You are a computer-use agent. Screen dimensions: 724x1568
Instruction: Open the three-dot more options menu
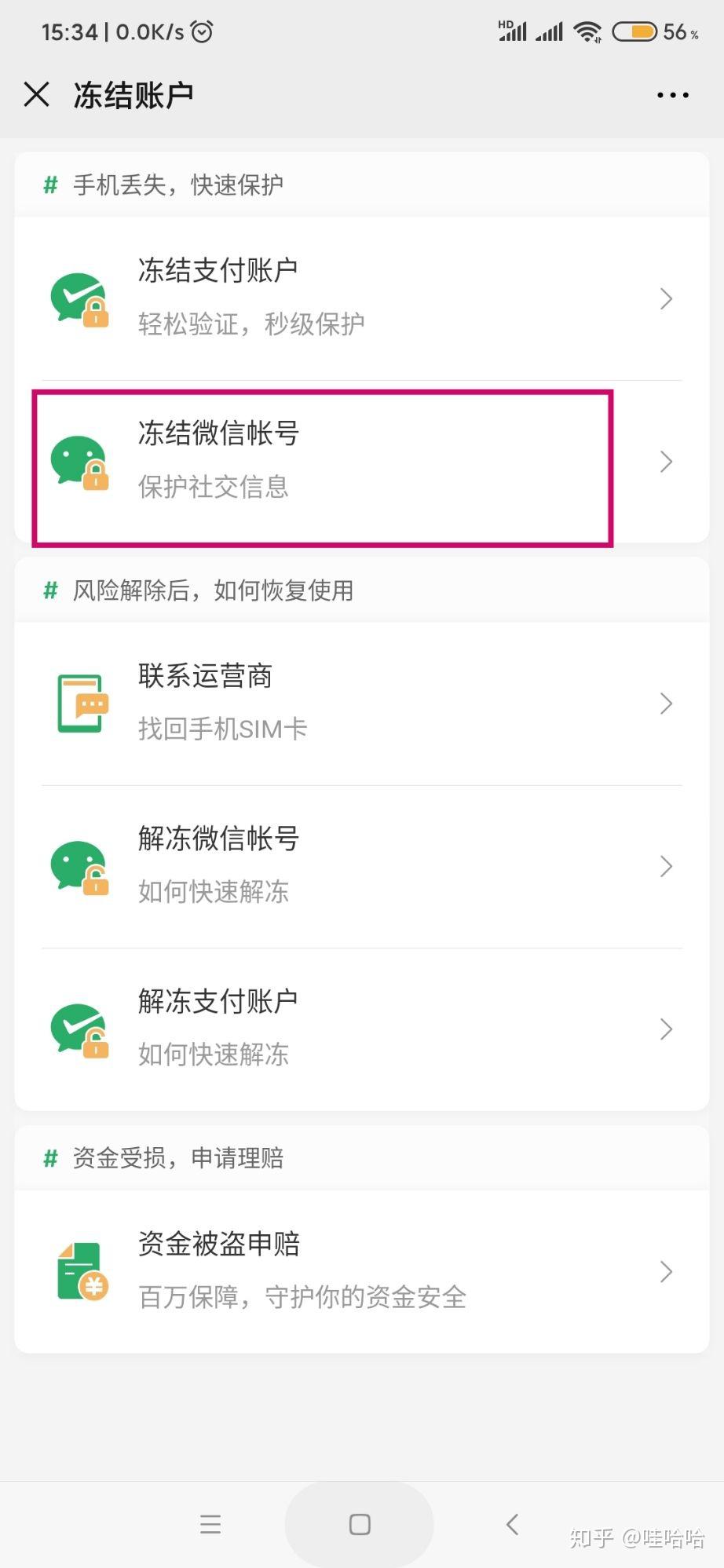pos(672,95)
